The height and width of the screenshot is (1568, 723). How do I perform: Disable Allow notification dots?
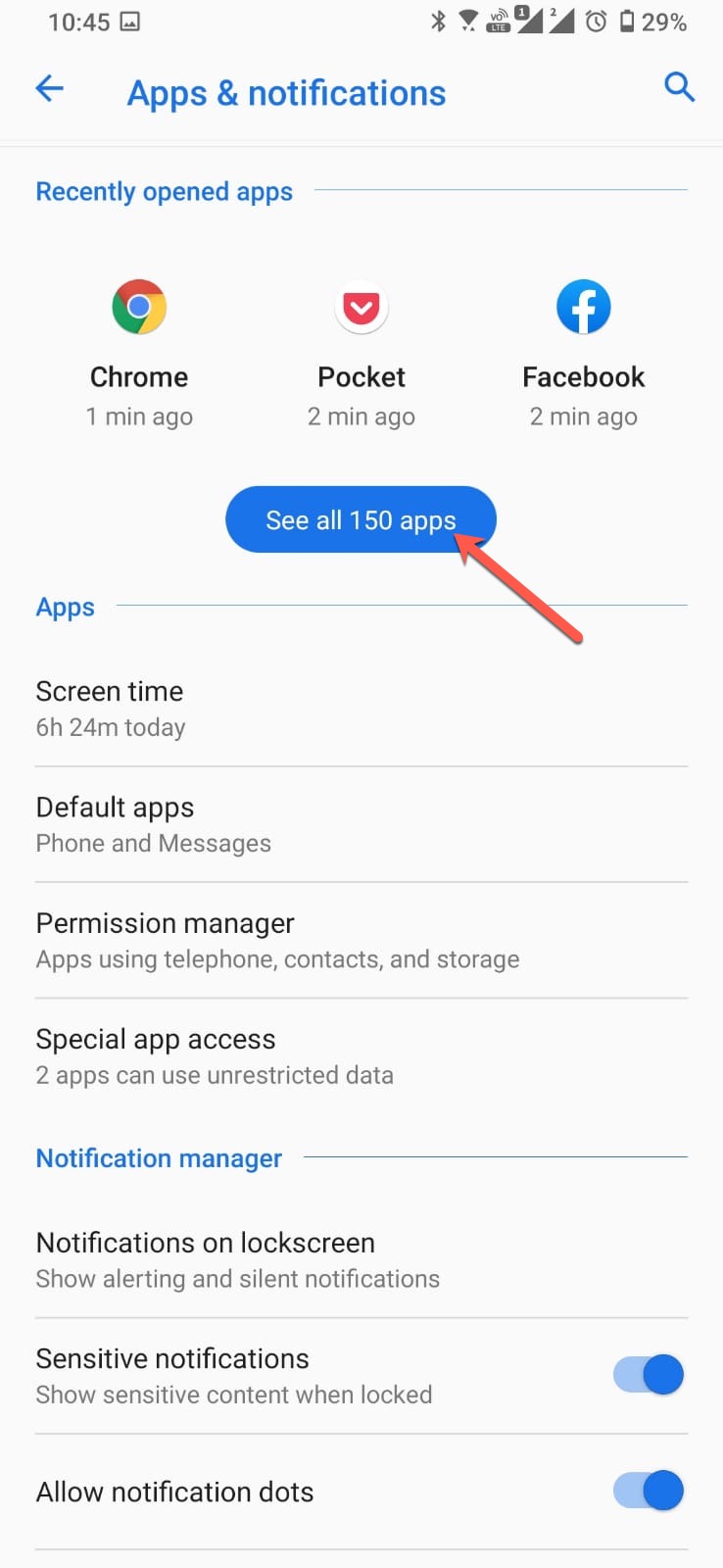[649, 1491]
